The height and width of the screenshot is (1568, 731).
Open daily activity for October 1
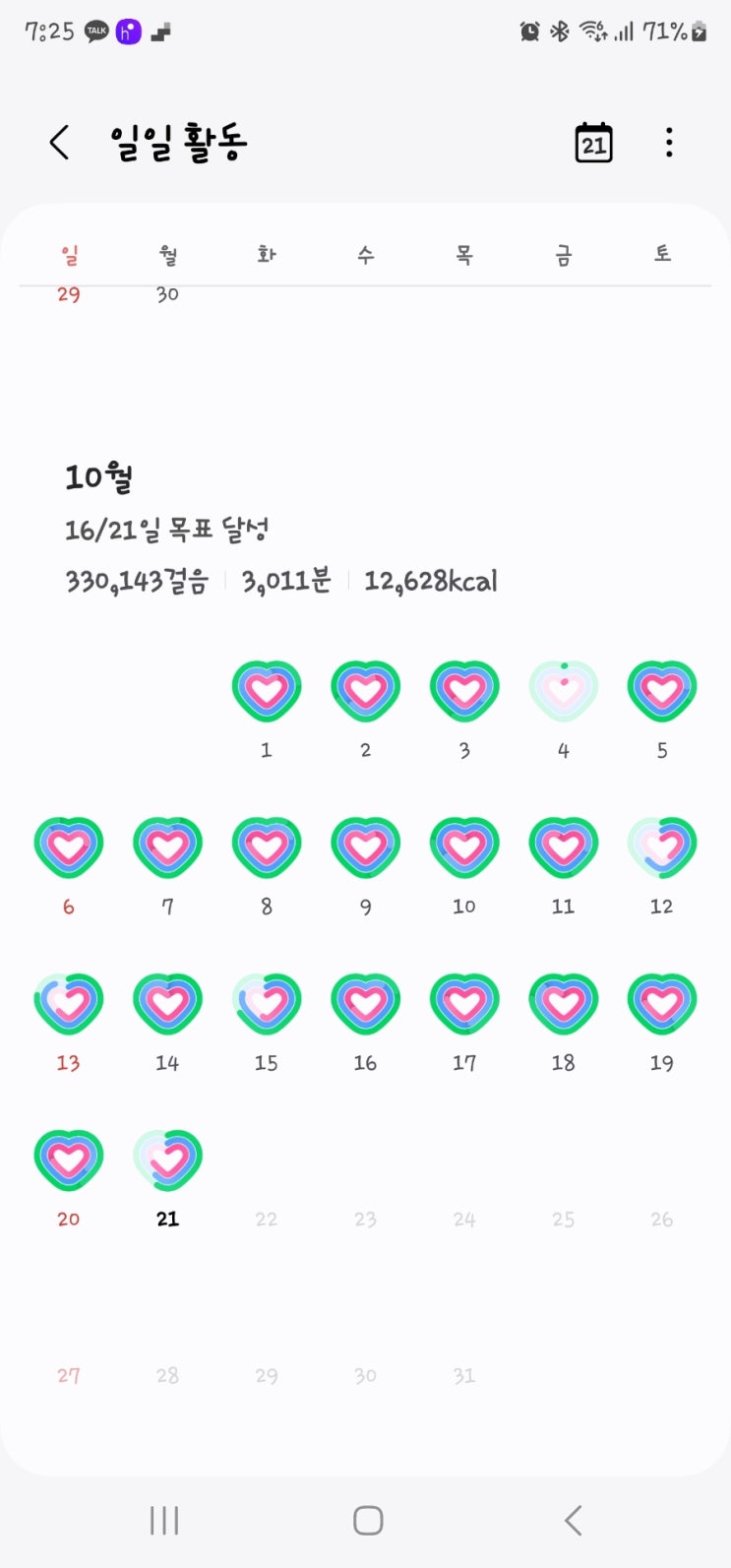267,690
